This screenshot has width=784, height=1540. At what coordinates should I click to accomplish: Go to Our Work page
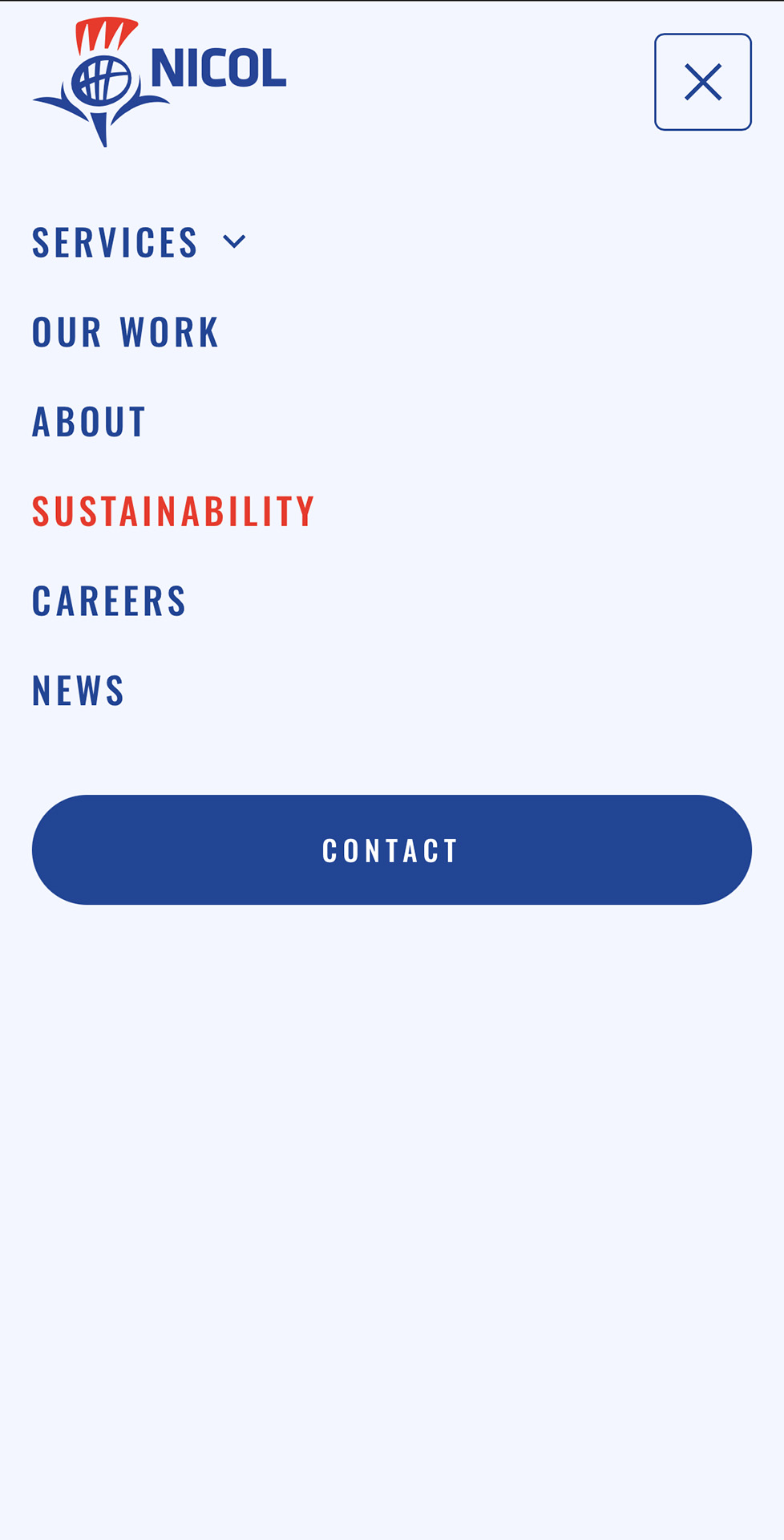tap(125, 332)
